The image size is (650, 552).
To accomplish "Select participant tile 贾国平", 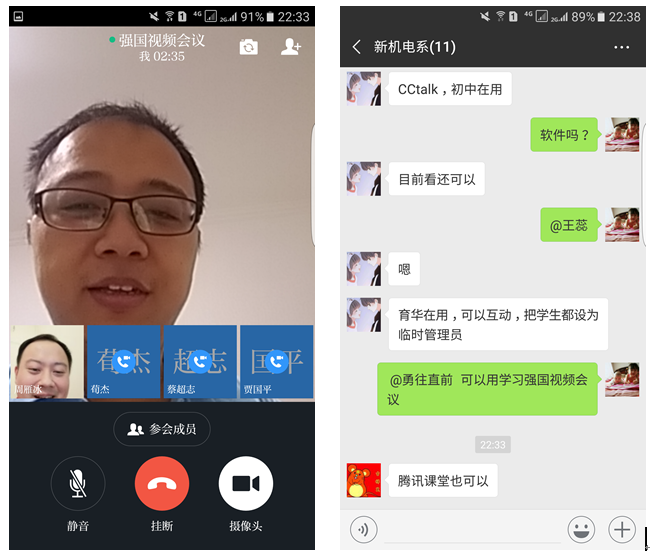I will point(277,361).
